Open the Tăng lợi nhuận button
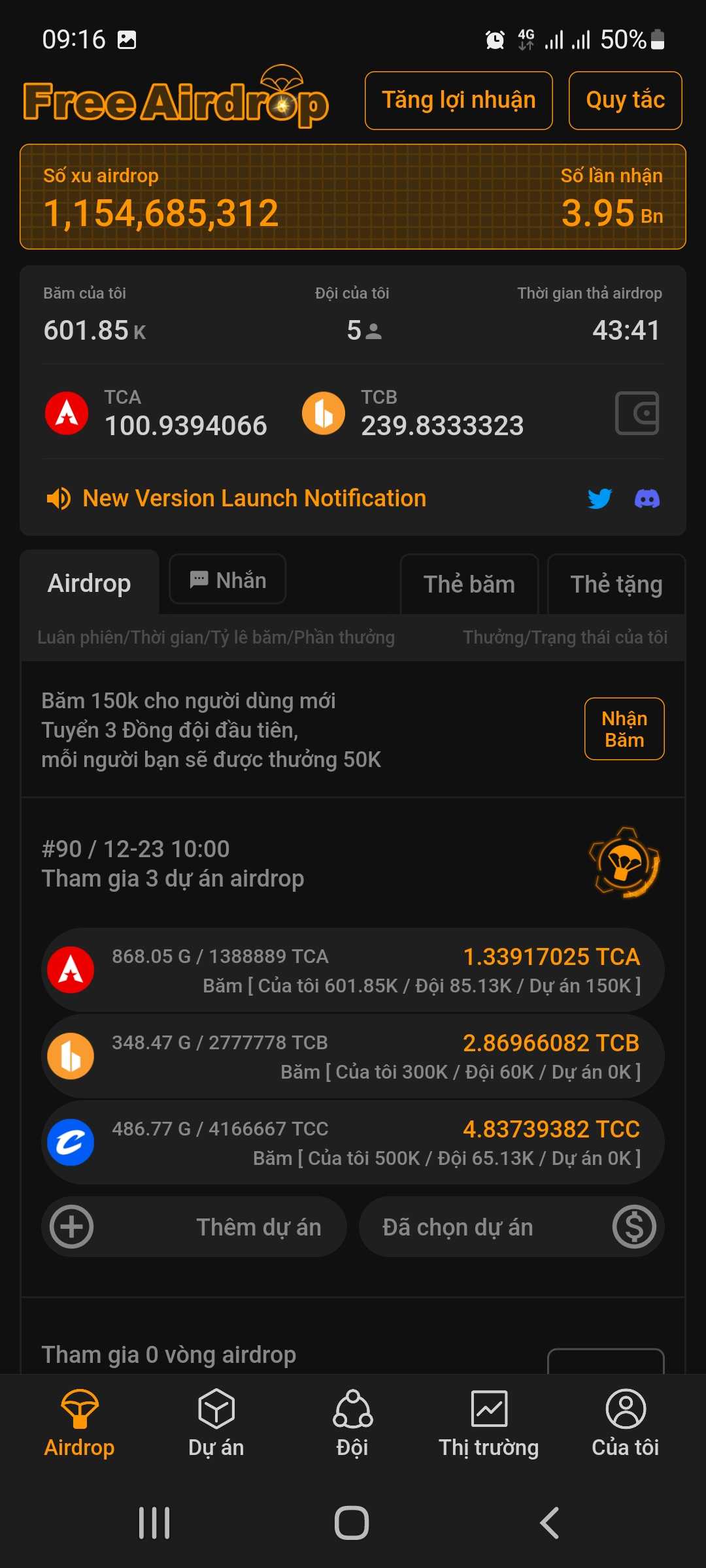The image size is (706, 1568). coord(458,101)
